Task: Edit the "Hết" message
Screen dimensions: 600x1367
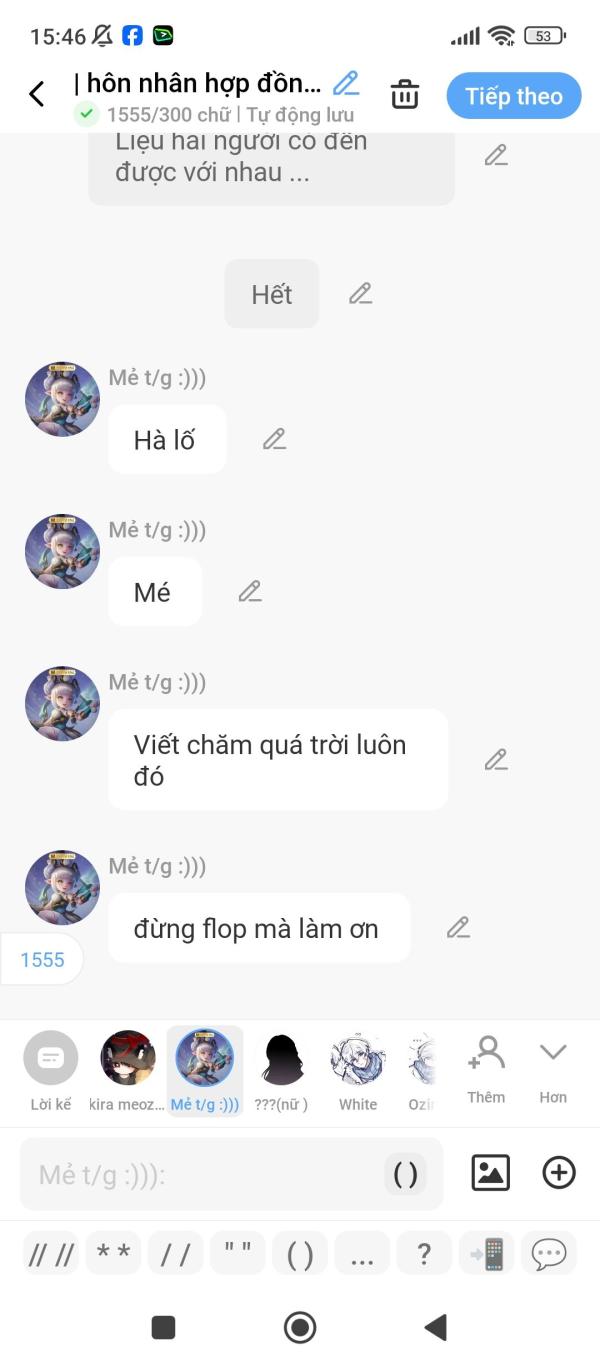Action: coord(360,294)
